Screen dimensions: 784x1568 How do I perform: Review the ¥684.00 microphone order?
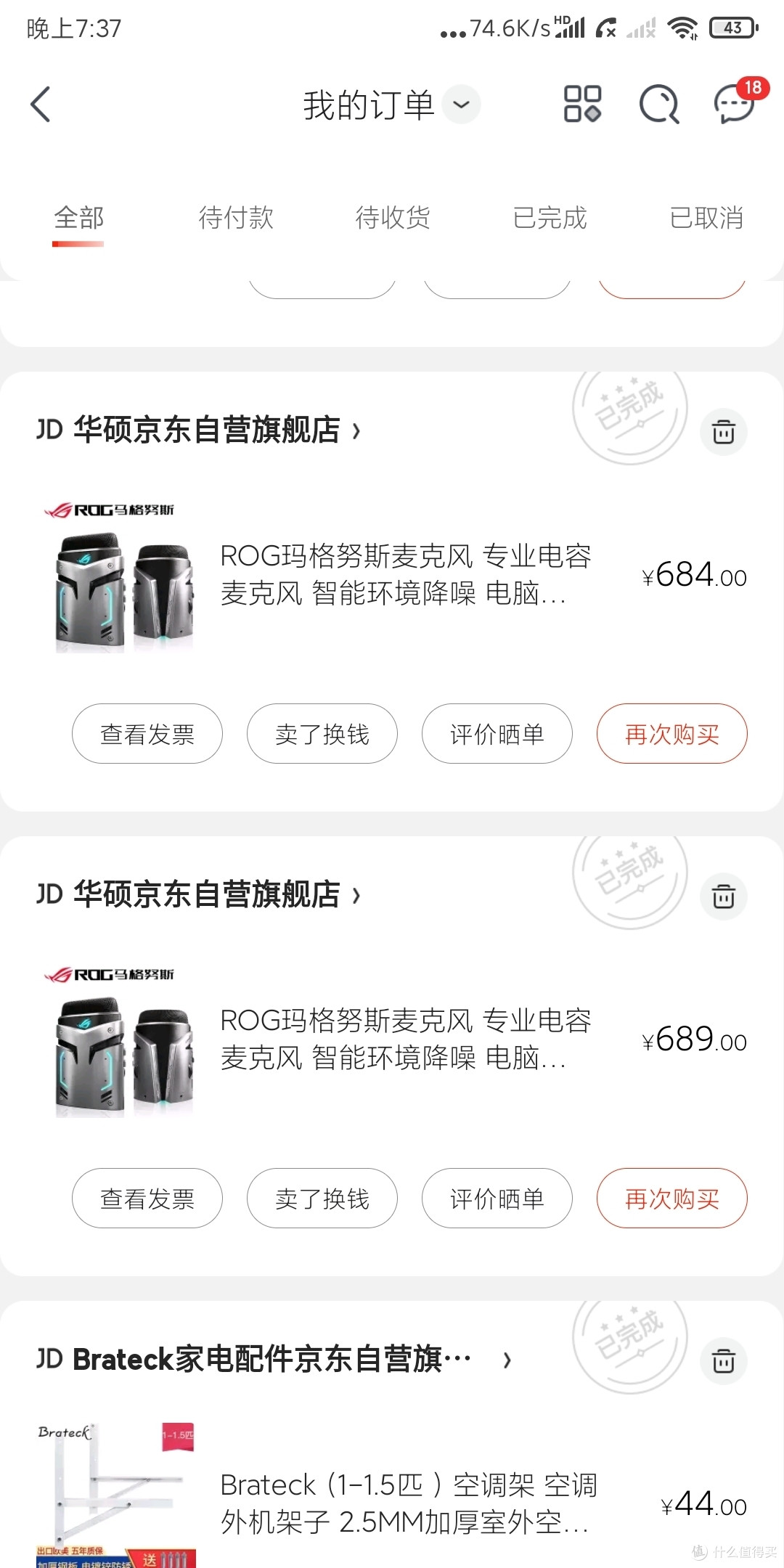497,734
